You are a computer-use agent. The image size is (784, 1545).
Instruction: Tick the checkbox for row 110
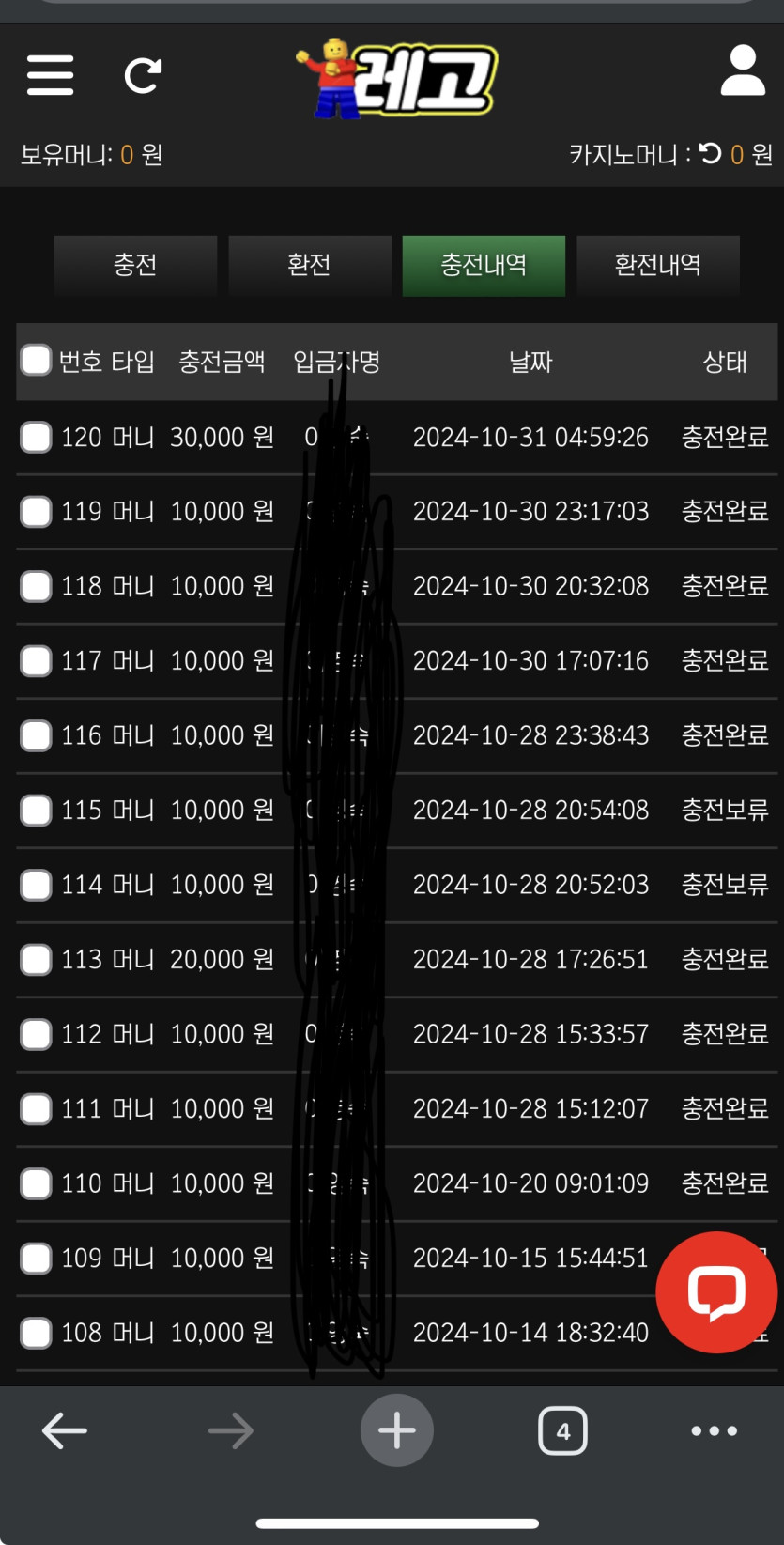click(36, 1183)
